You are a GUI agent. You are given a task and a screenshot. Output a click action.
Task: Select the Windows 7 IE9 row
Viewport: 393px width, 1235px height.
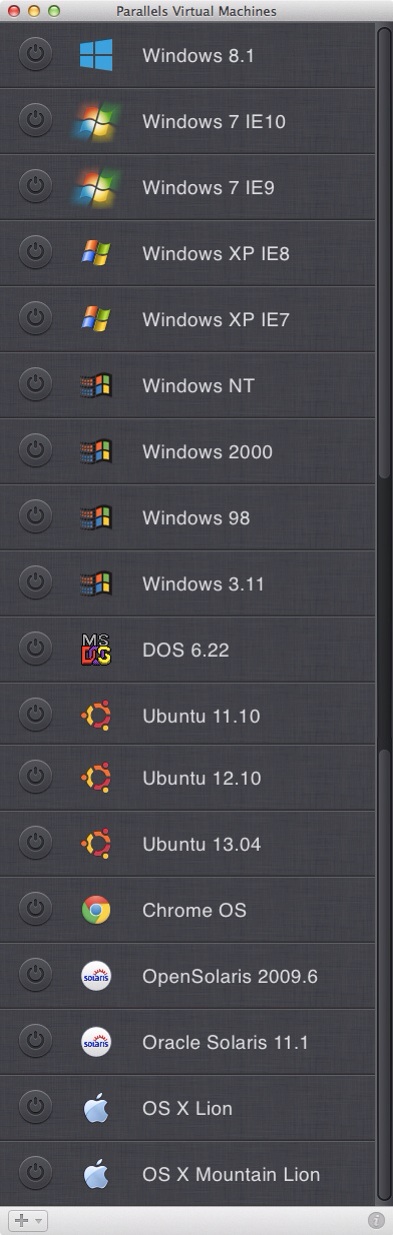coord(188,187)
